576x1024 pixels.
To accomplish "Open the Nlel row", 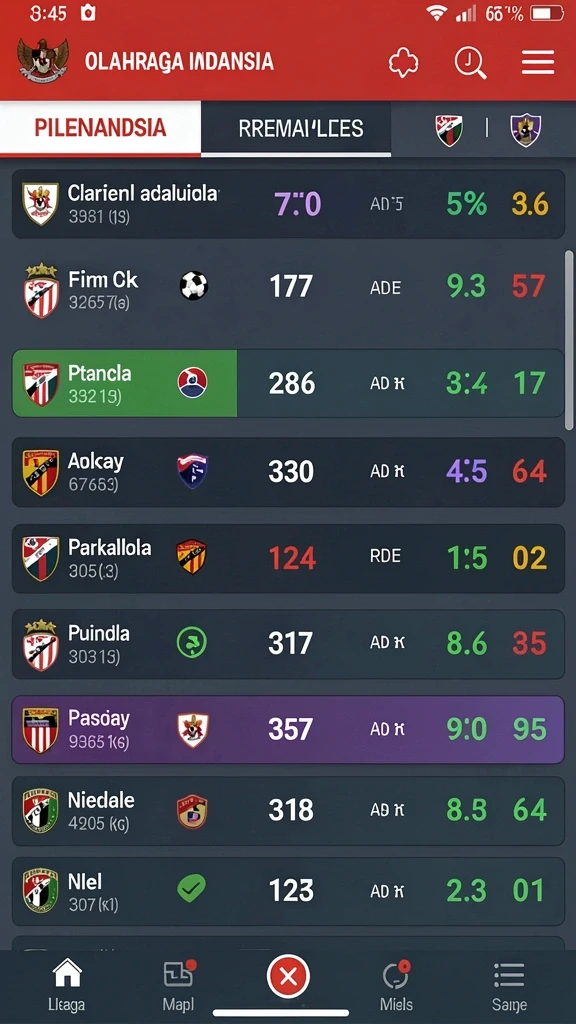I will click(x=288, y=891).
